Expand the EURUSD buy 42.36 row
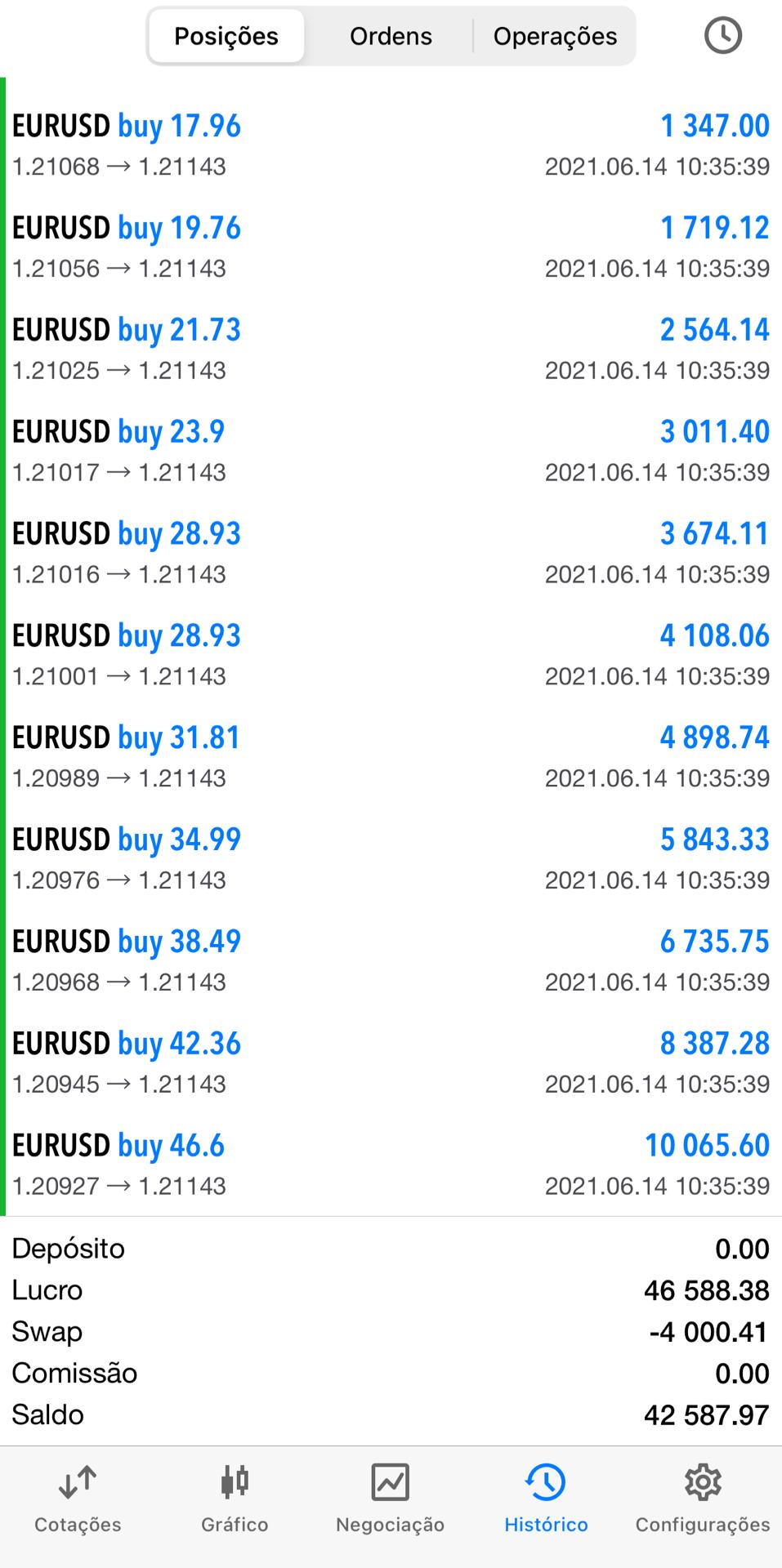 pos(391,1063)
